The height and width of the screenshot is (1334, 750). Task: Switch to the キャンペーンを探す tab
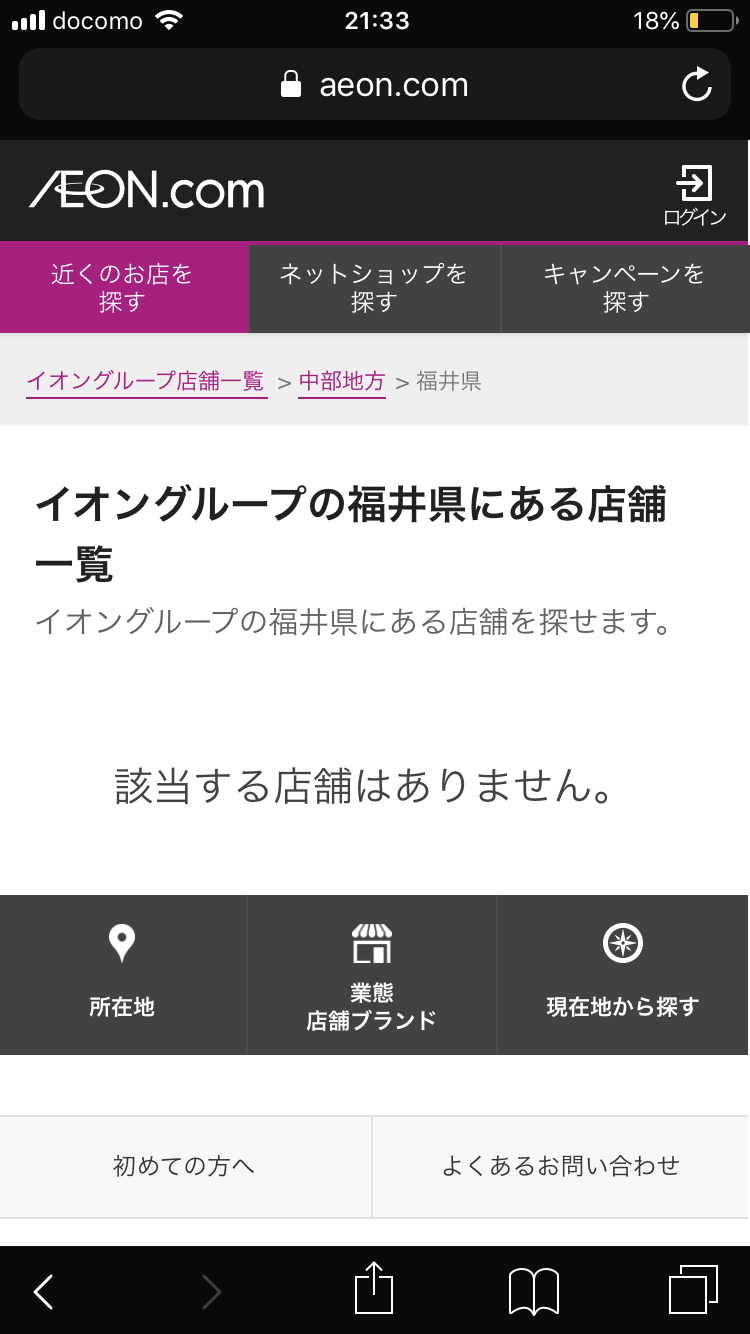pyautogui.click(x=624, y=288)
